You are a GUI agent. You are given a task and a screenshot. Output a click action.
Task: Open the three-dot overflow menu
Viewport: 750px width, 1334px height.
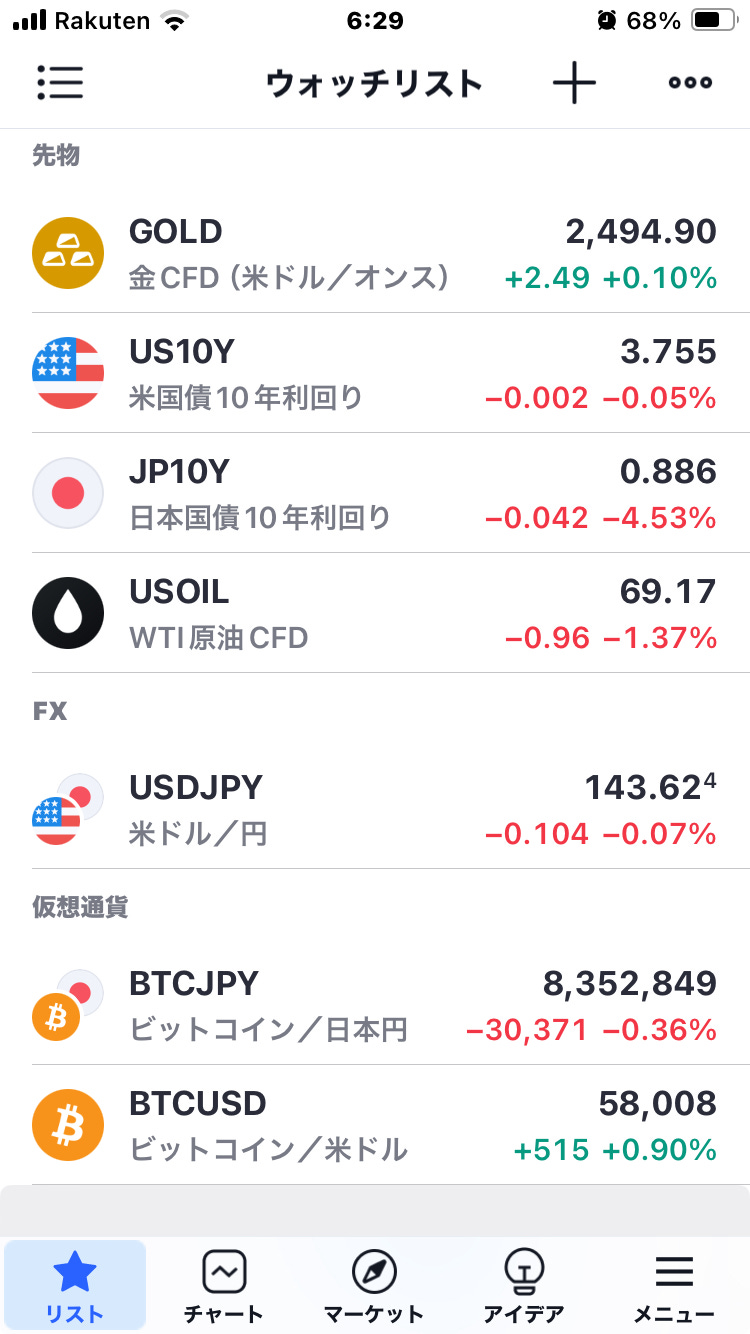(x=691, y=83)
